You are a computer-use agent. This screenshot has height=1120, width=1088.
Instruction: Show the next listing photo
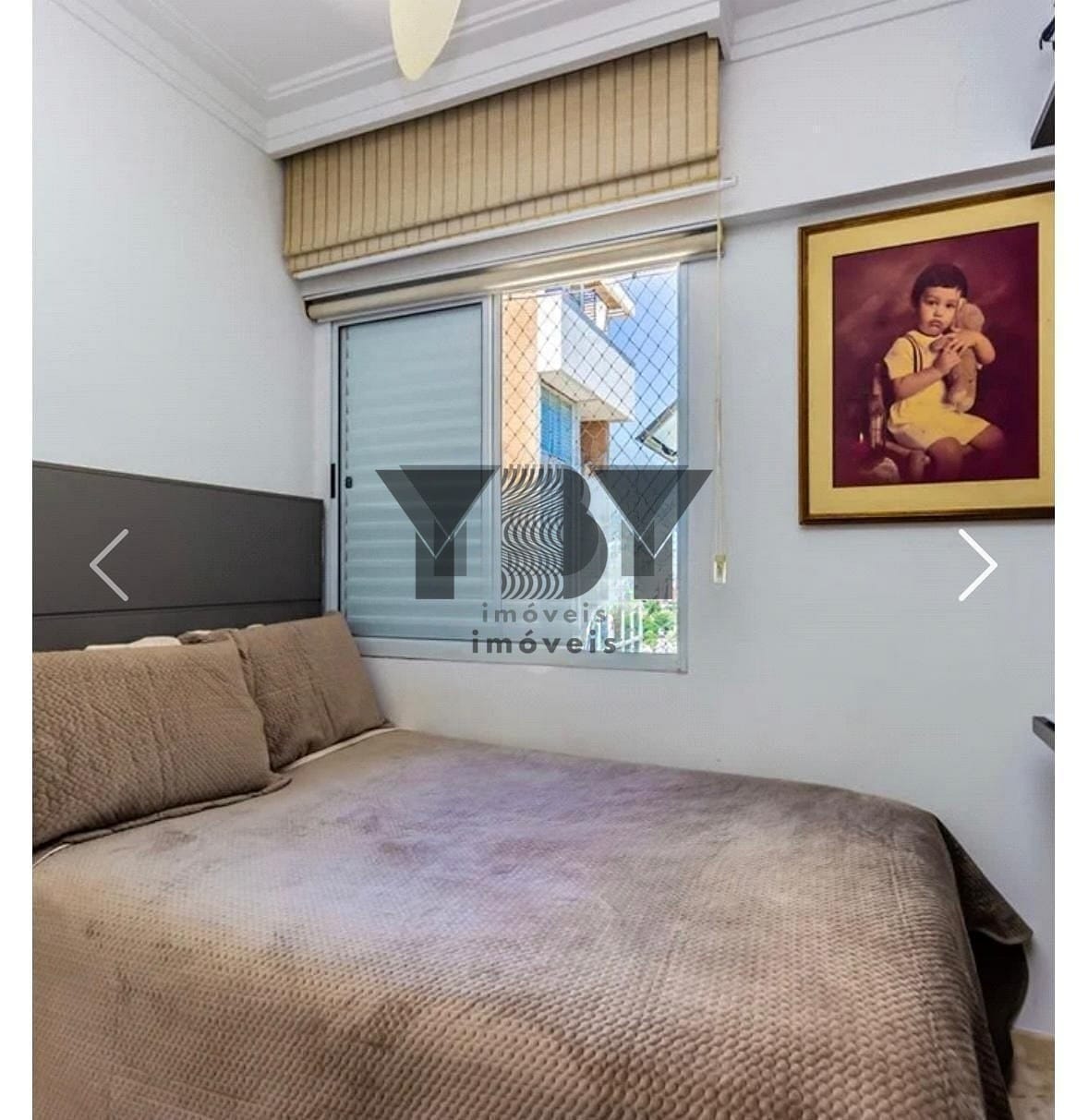[x=977, y=565]
